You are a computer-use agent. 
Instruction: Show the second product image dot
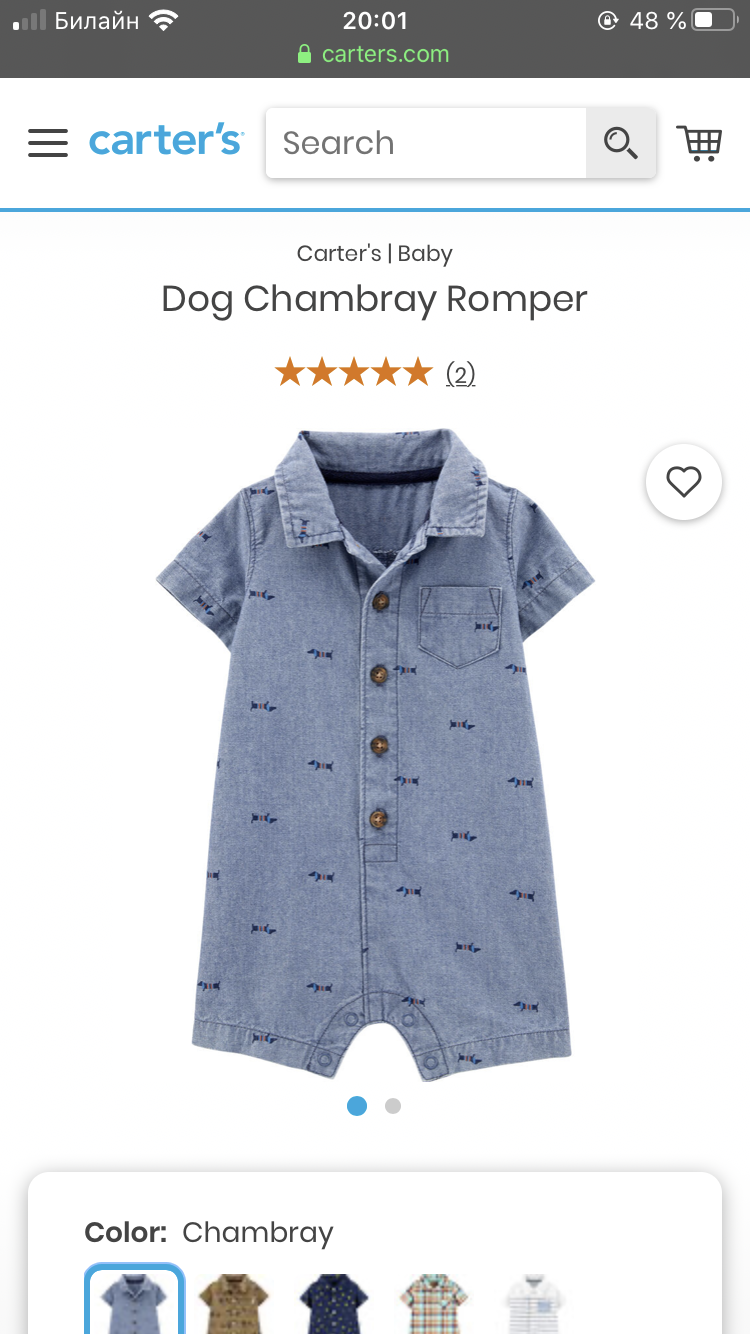click(x=393, y=1106)
